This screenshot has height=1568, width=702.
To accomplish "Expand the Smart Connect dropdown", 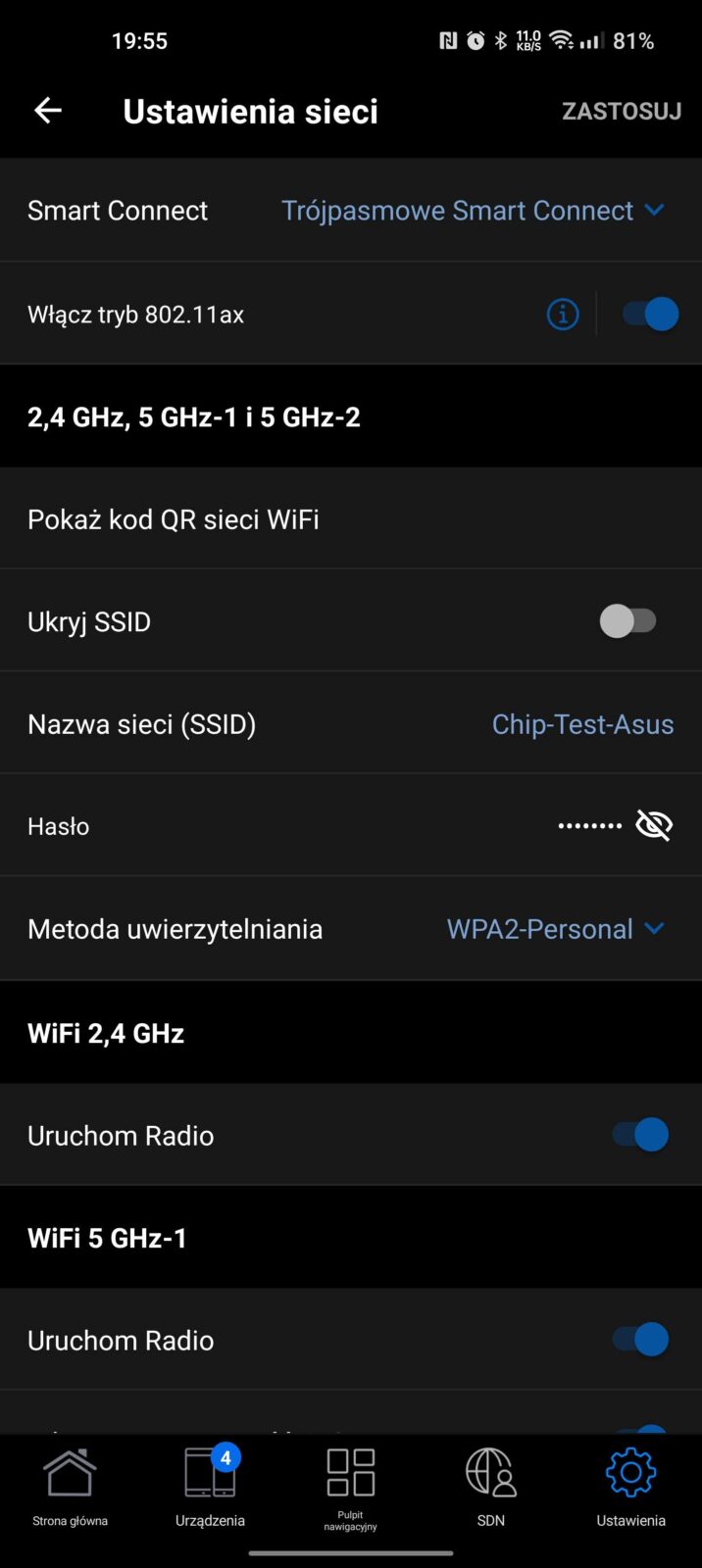I will click(473, 211).
